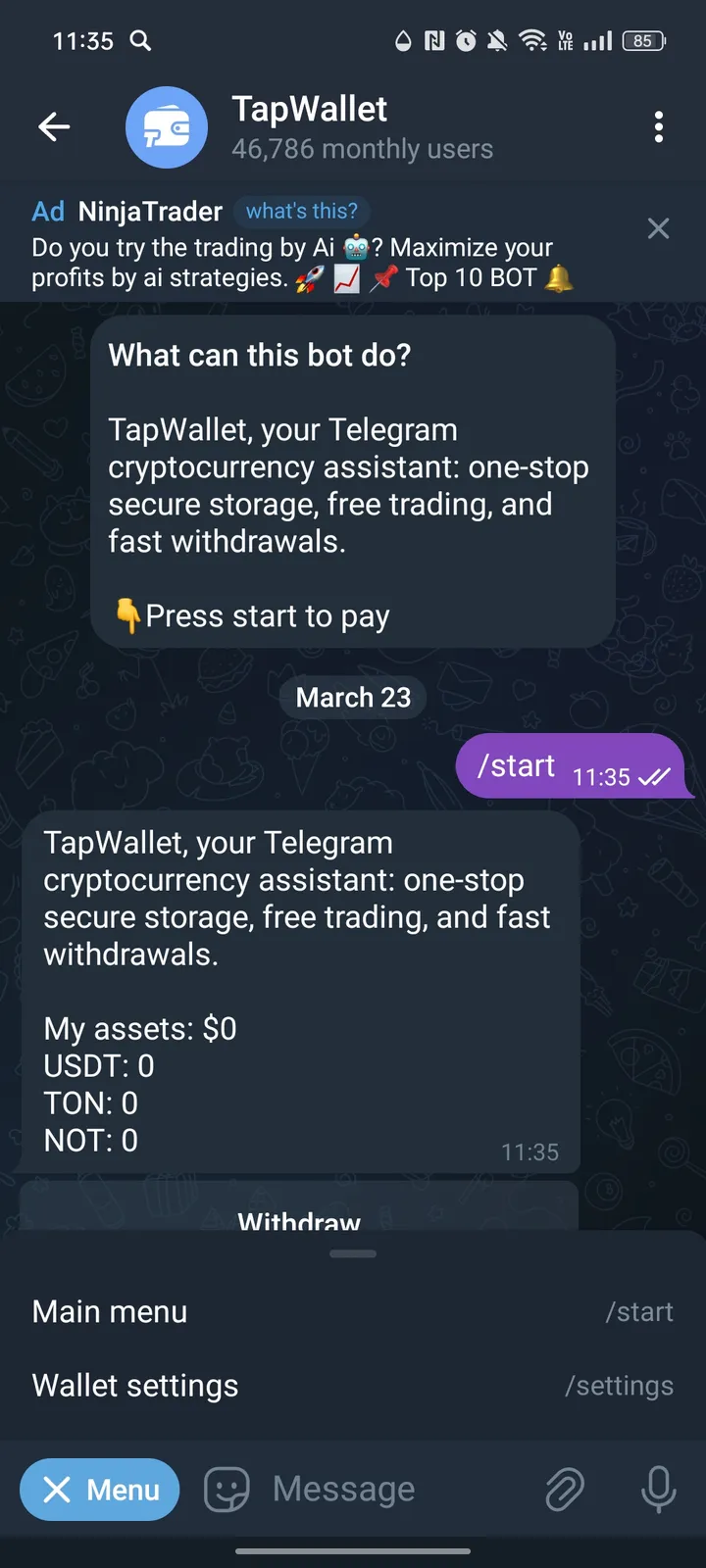
Task: Tap the Wi-Fi icon in status bar
Action: point(530,41)
